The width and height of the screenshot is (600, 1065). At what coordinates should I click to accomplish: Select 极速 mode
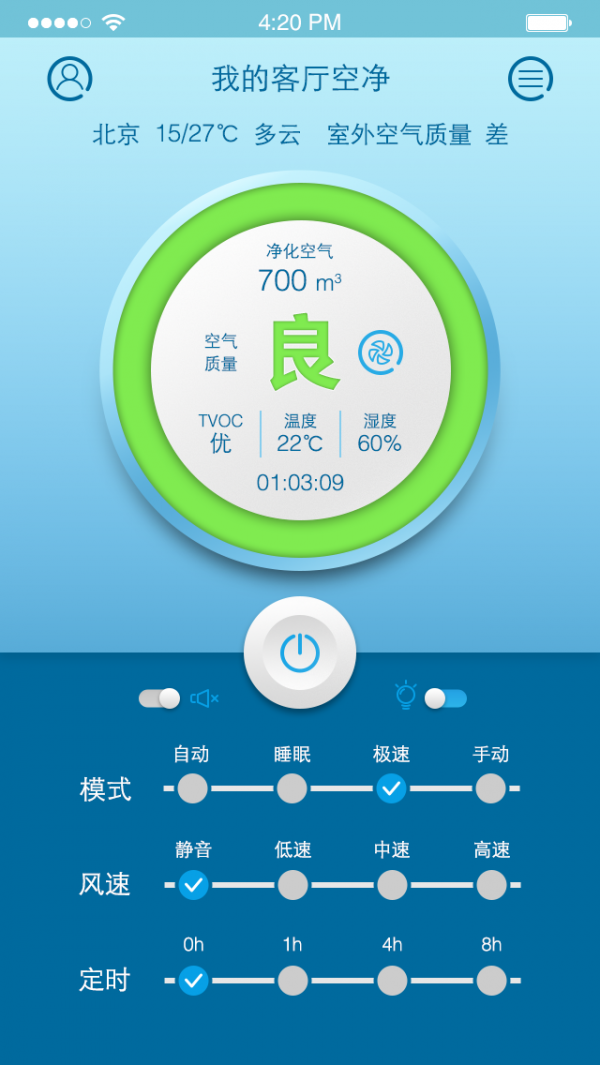(x=391, y=788)
